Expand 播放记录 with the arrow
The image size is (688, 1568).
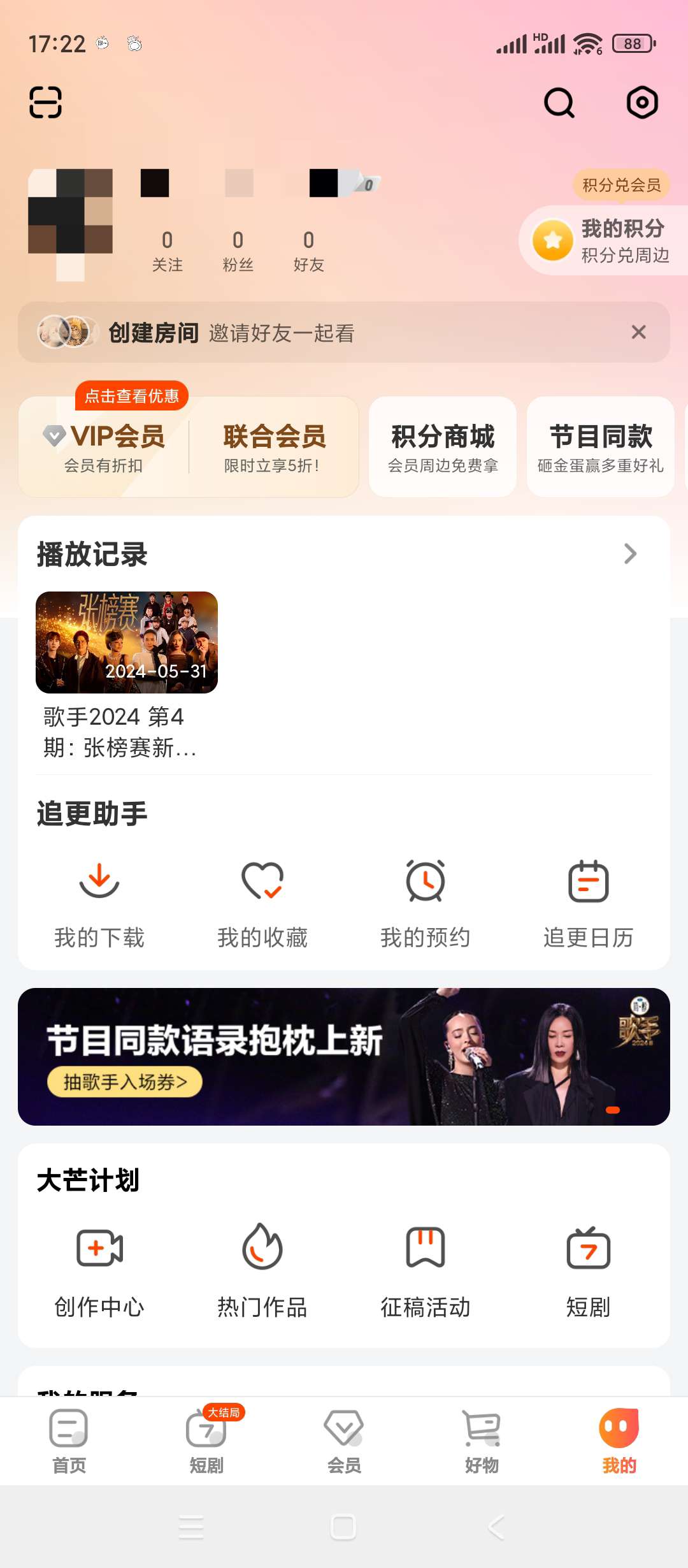(630, 554)
